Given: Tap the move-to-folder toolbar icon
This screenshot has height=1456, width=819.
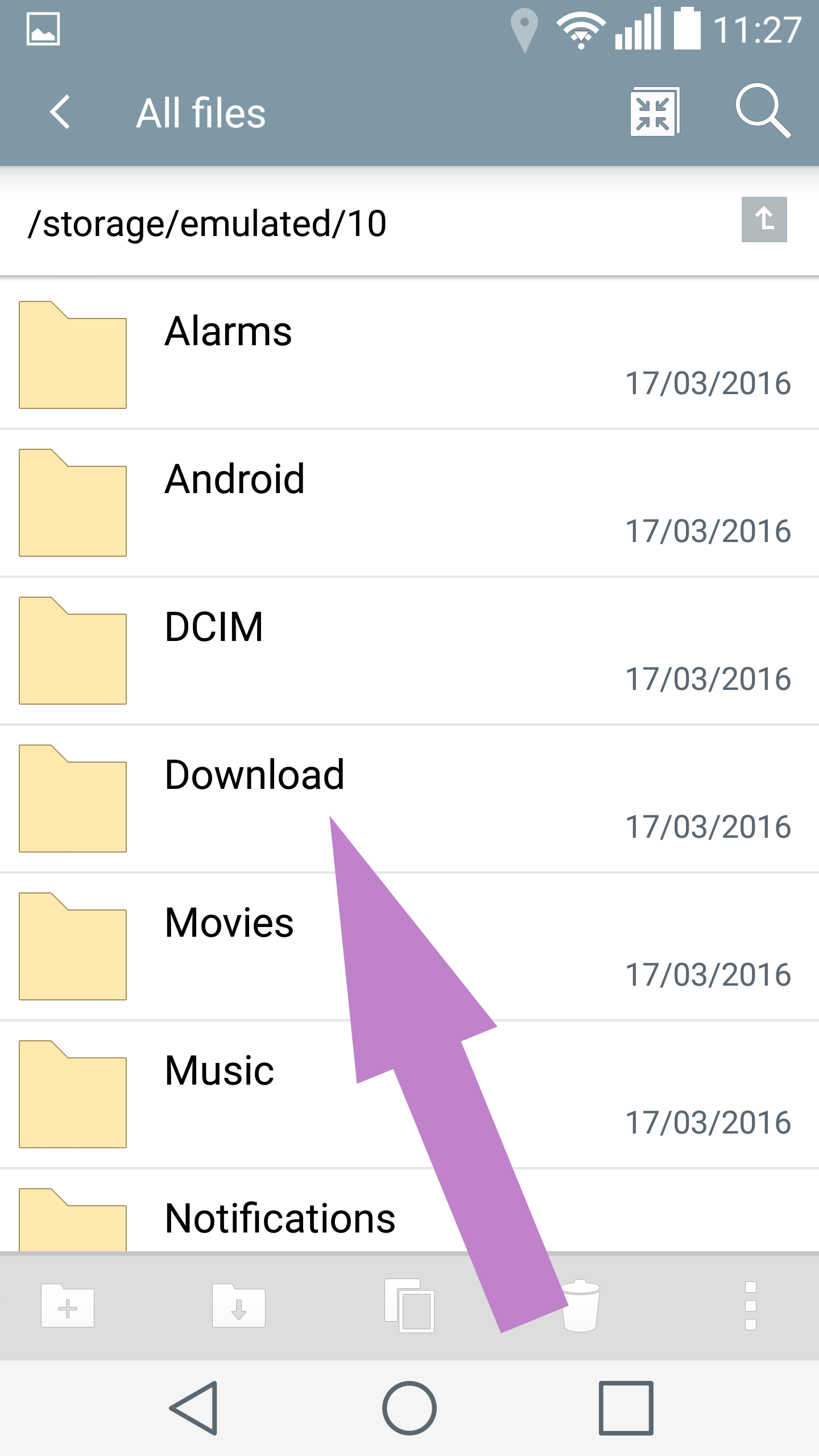Looking at the screenshot, I should [238, 1306].
